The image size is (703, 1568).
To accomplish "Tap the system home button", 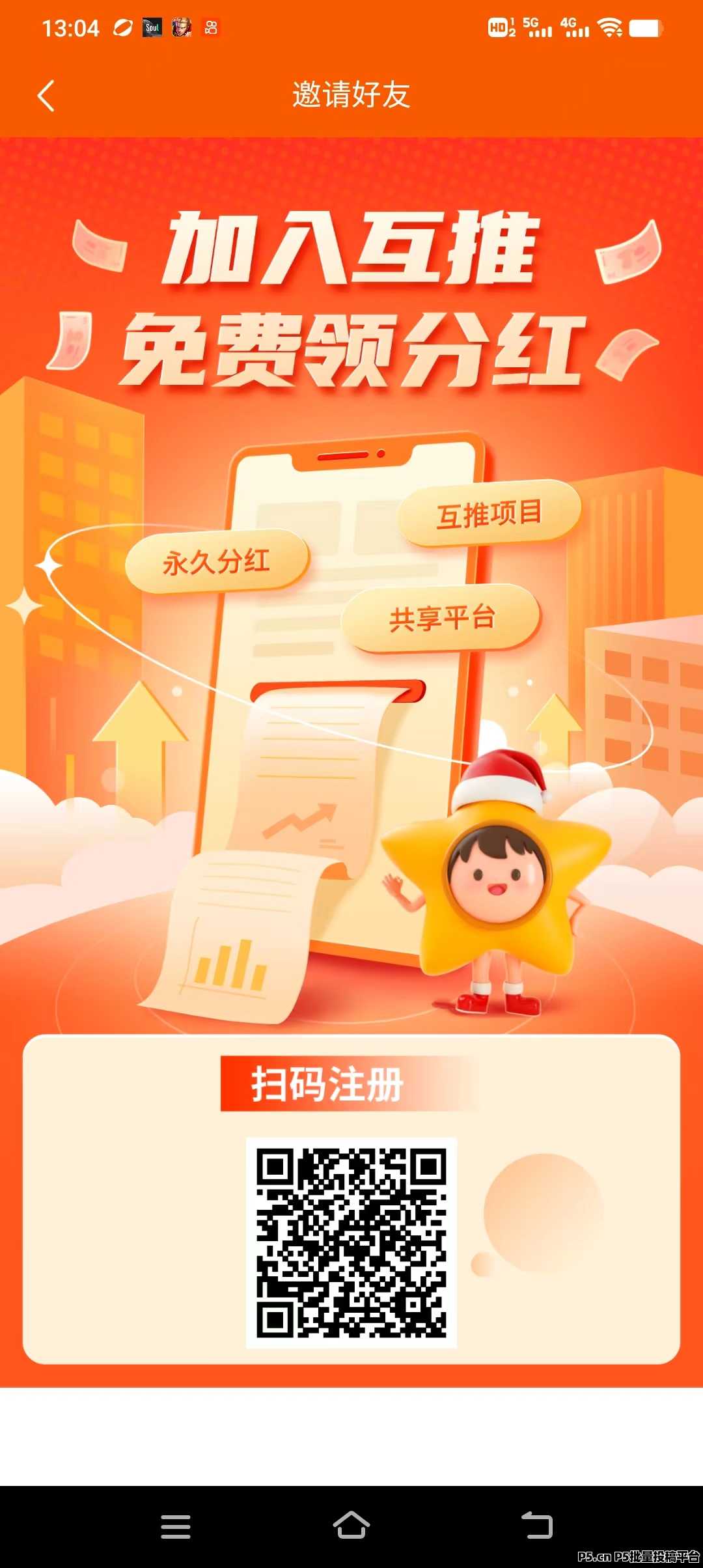I will (x=351, y=1526).
